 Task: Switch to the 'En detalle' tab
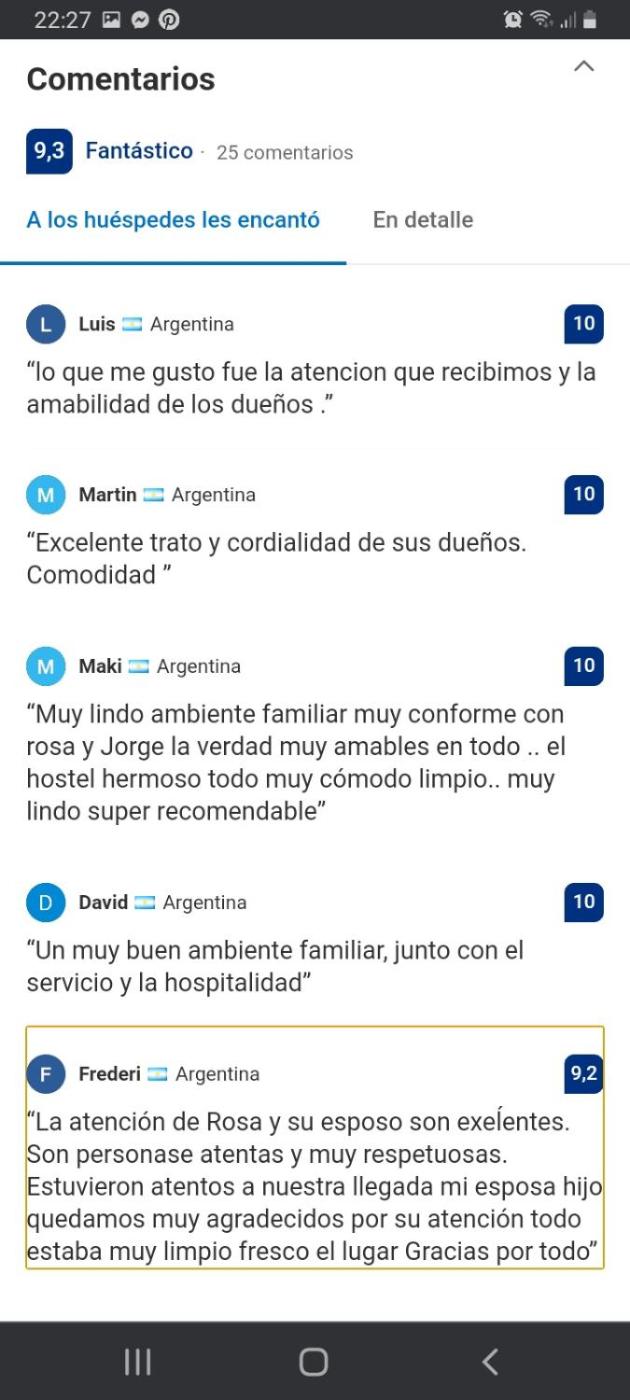[423, 220]
